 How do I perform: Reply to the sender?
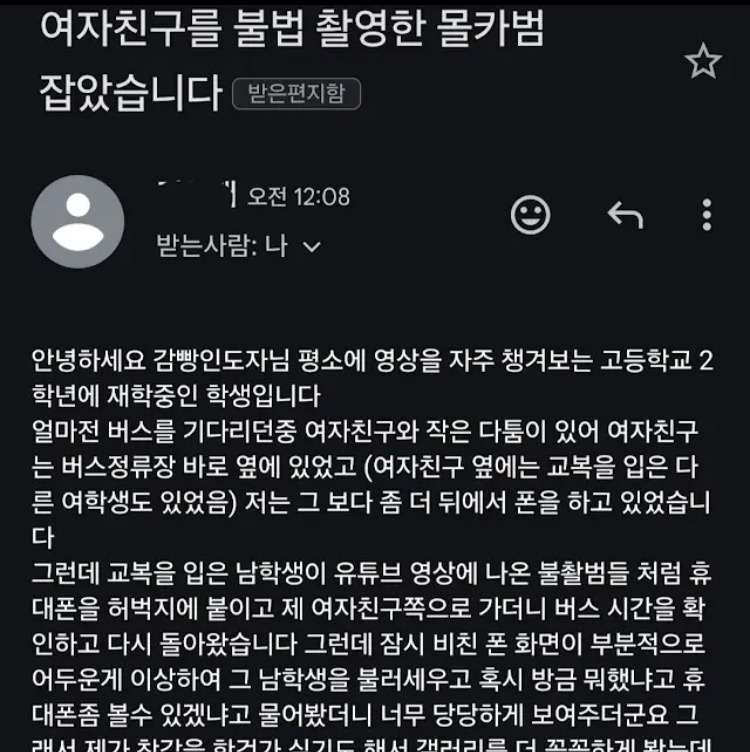click(625, 214)
